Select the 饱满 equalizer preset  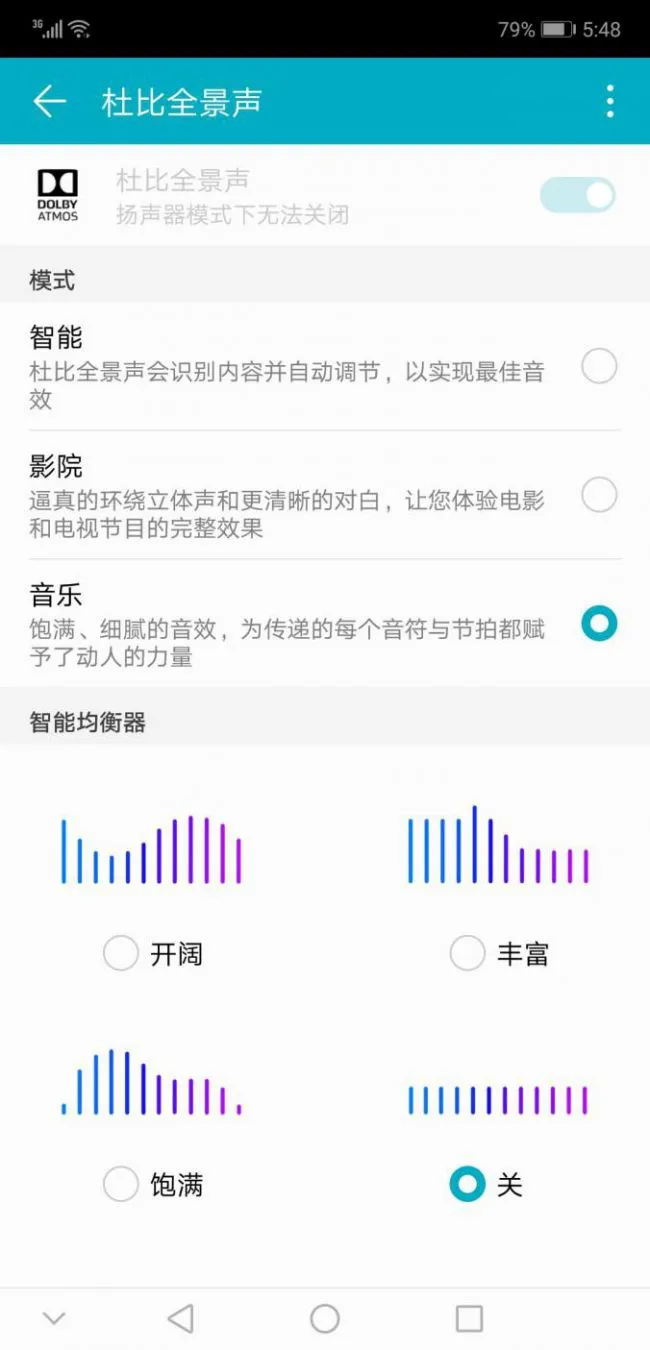121,1185
